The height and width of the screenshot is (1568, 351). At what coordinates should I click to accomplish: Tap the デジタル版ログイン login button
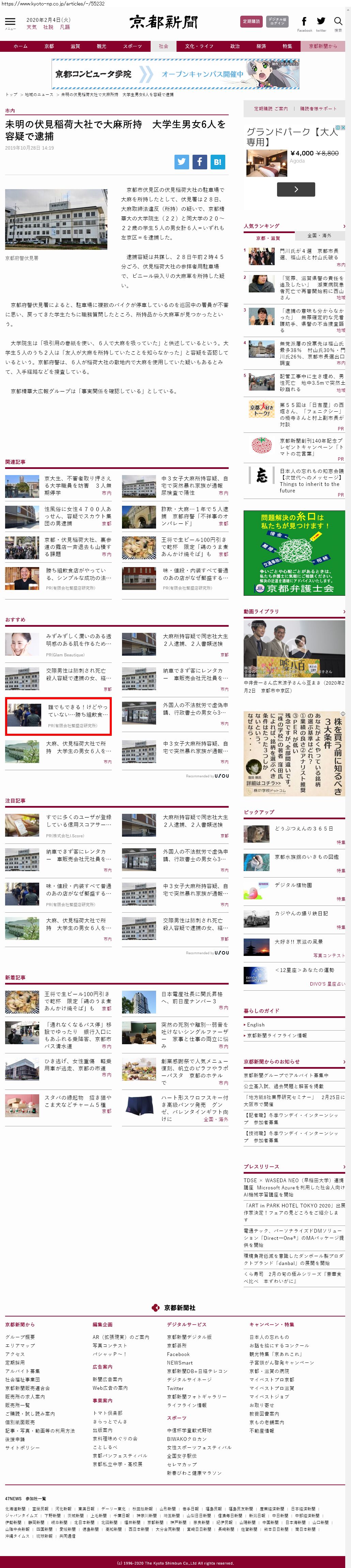277,21
